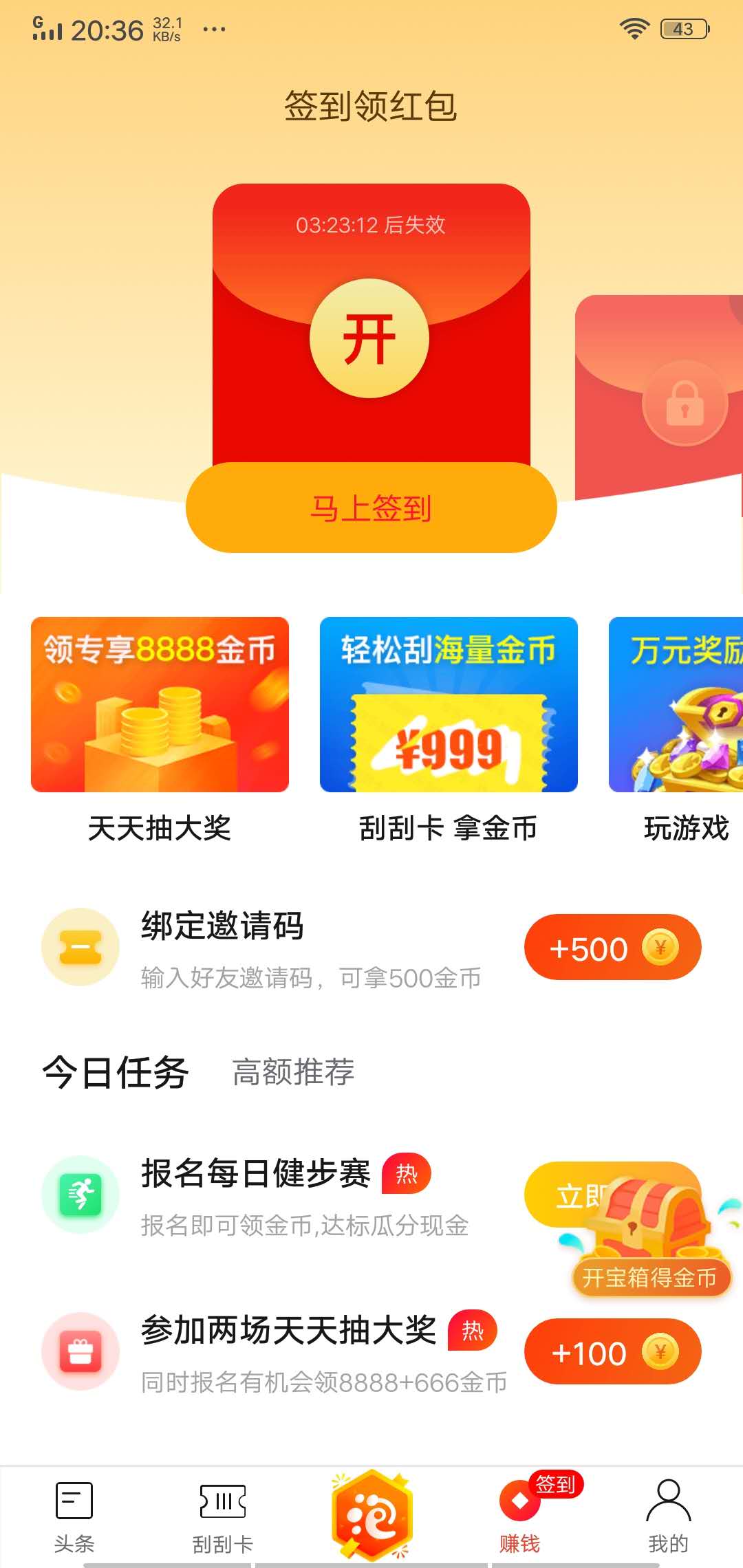Tap the green running task icon
743x1568 pixels.
[80, 1195]
